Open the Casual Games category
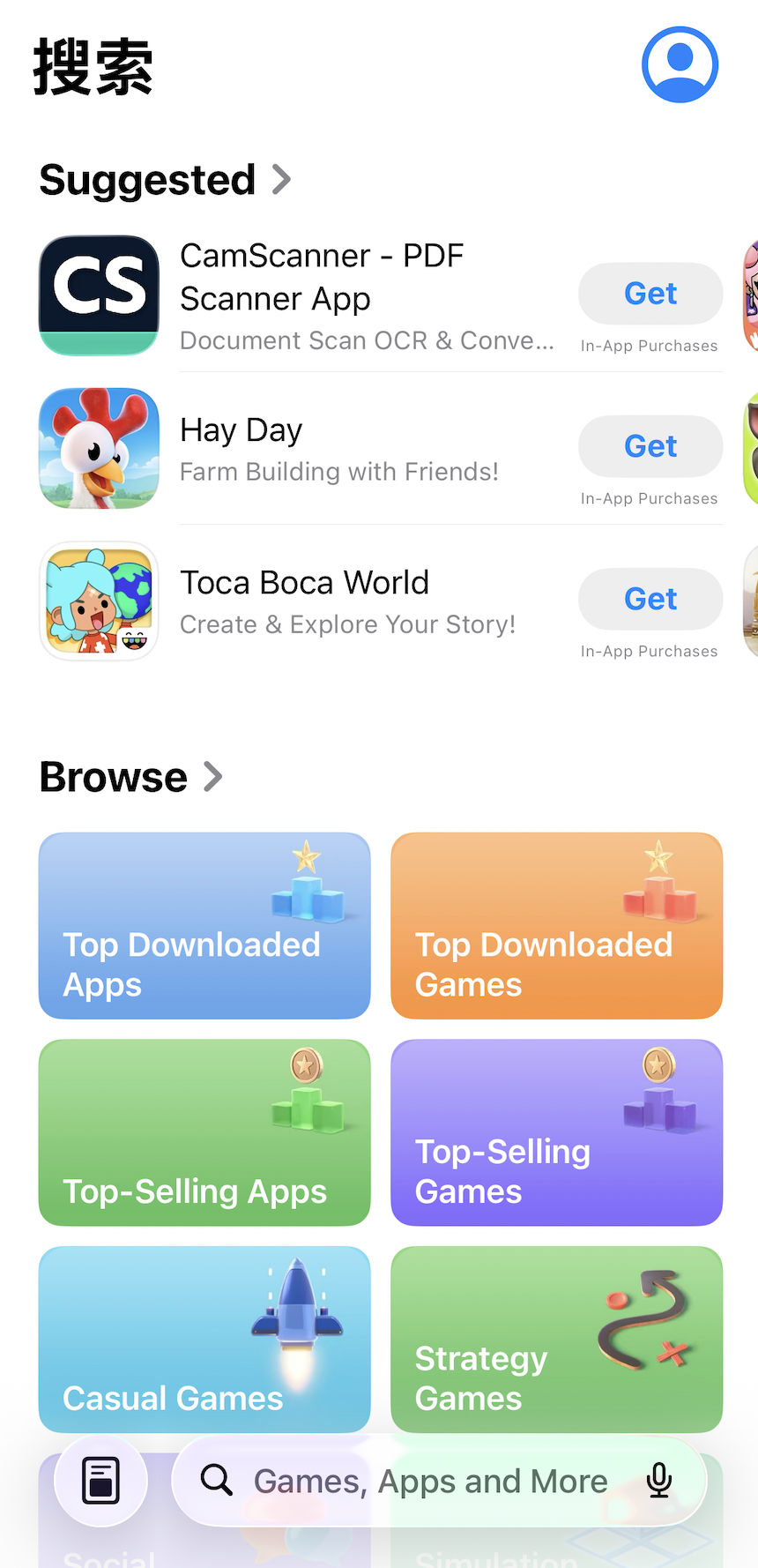This screenshot has height=1568, width=758. click(204, 1339)
